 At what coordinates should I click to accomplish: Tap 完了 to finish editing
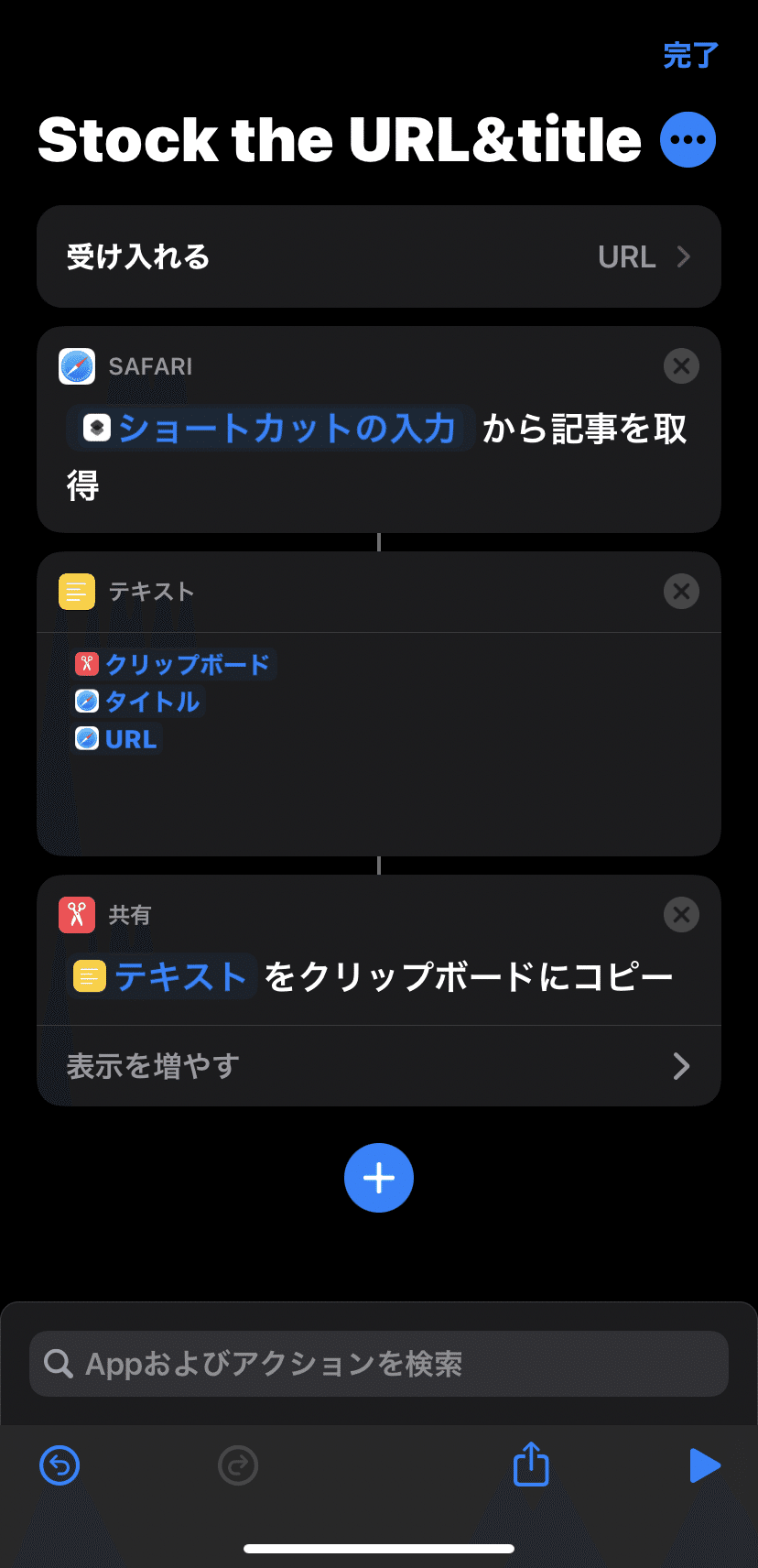pyautogui.click(x=688, y=57)
